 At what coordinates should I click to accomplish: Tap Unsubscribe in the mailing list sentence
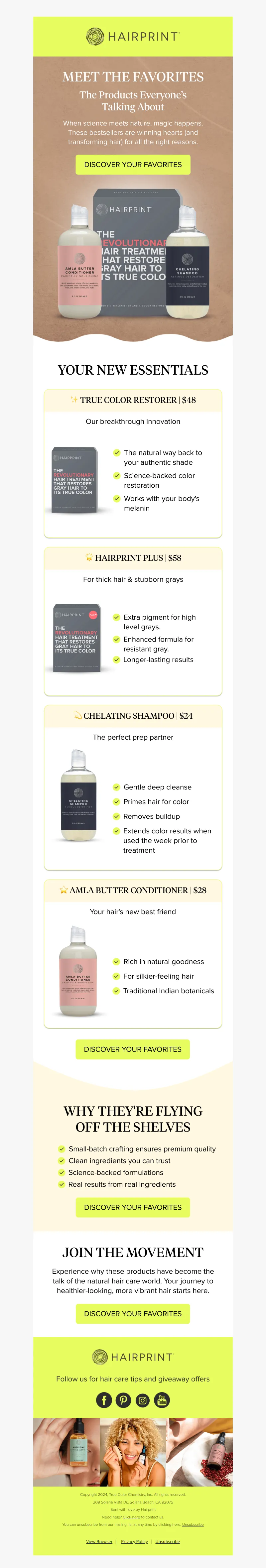pyautogui.click(x=192, y=1524)
